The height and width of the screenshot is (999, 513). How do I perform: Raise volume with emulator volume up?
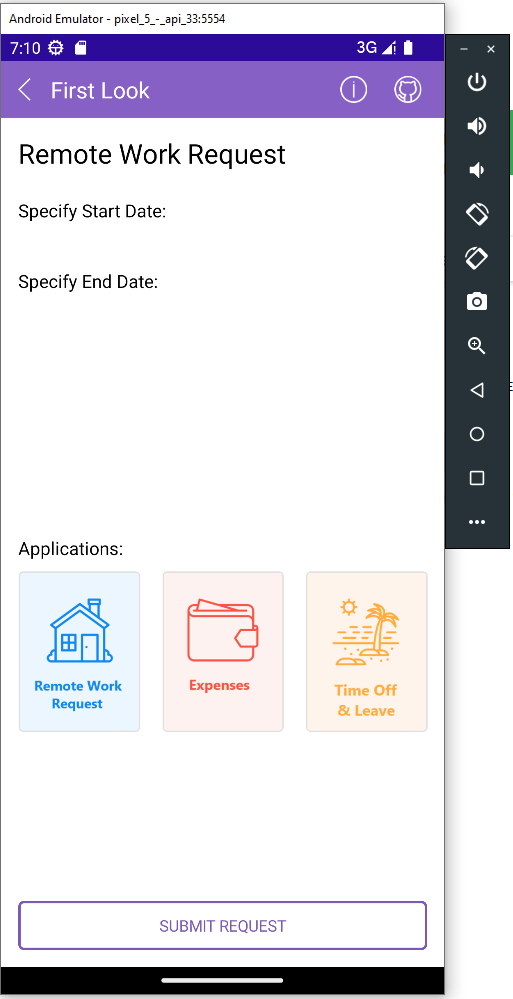(x=477, y=126)
